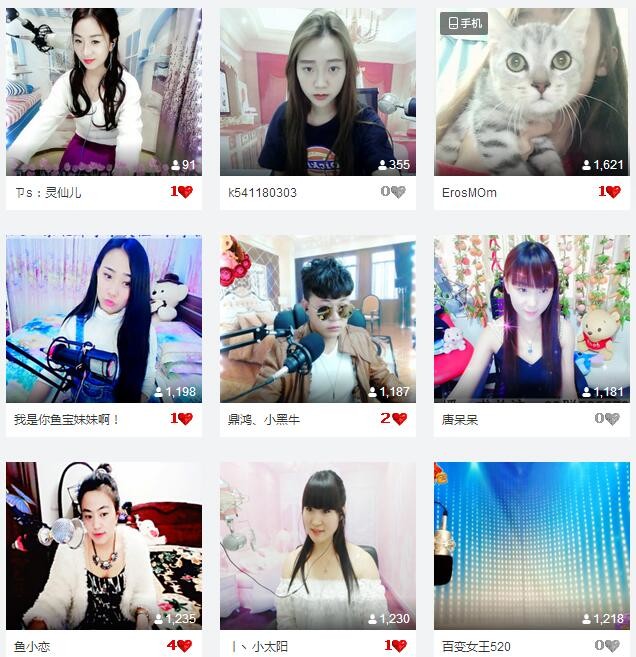This screenshot has height=657, width=636.
Task: Enter 百变女王520 stream
Action: [531, 545]
